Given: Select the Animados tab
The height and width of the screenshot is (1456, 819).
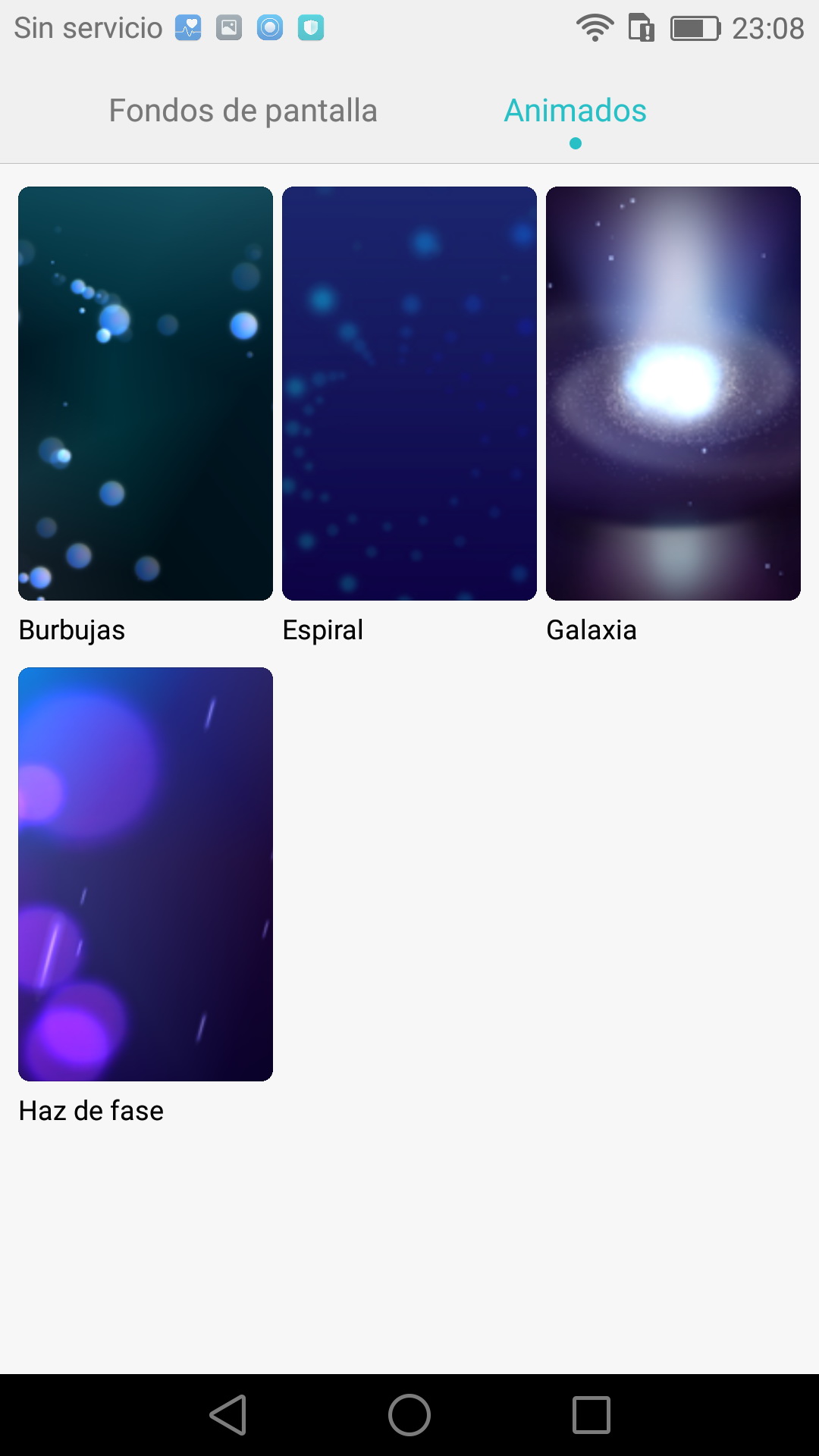Looking at the screenshot, I should 575,111.
